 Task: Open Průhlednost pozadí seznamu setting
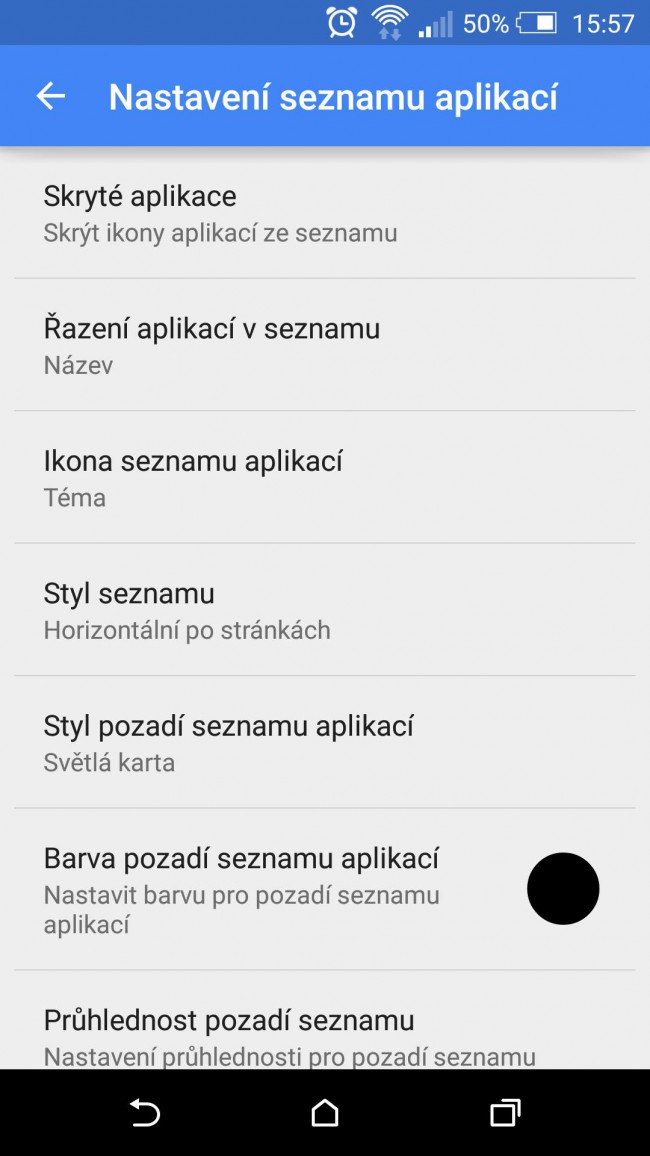[325, 1020]
